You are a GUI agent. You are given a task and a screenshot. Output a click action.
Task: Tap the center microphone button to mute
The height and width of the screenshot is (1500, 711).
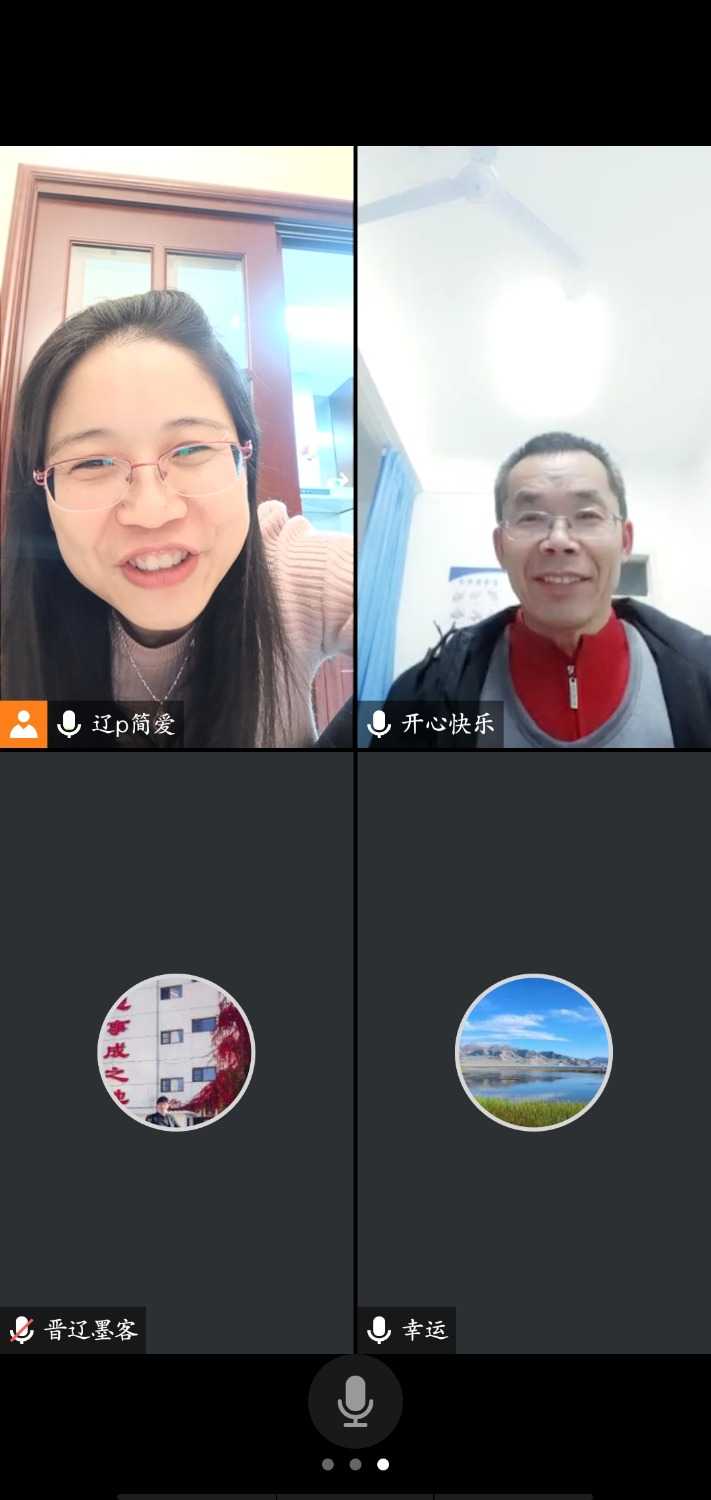pyautogui.click(x=355, y=1401)
